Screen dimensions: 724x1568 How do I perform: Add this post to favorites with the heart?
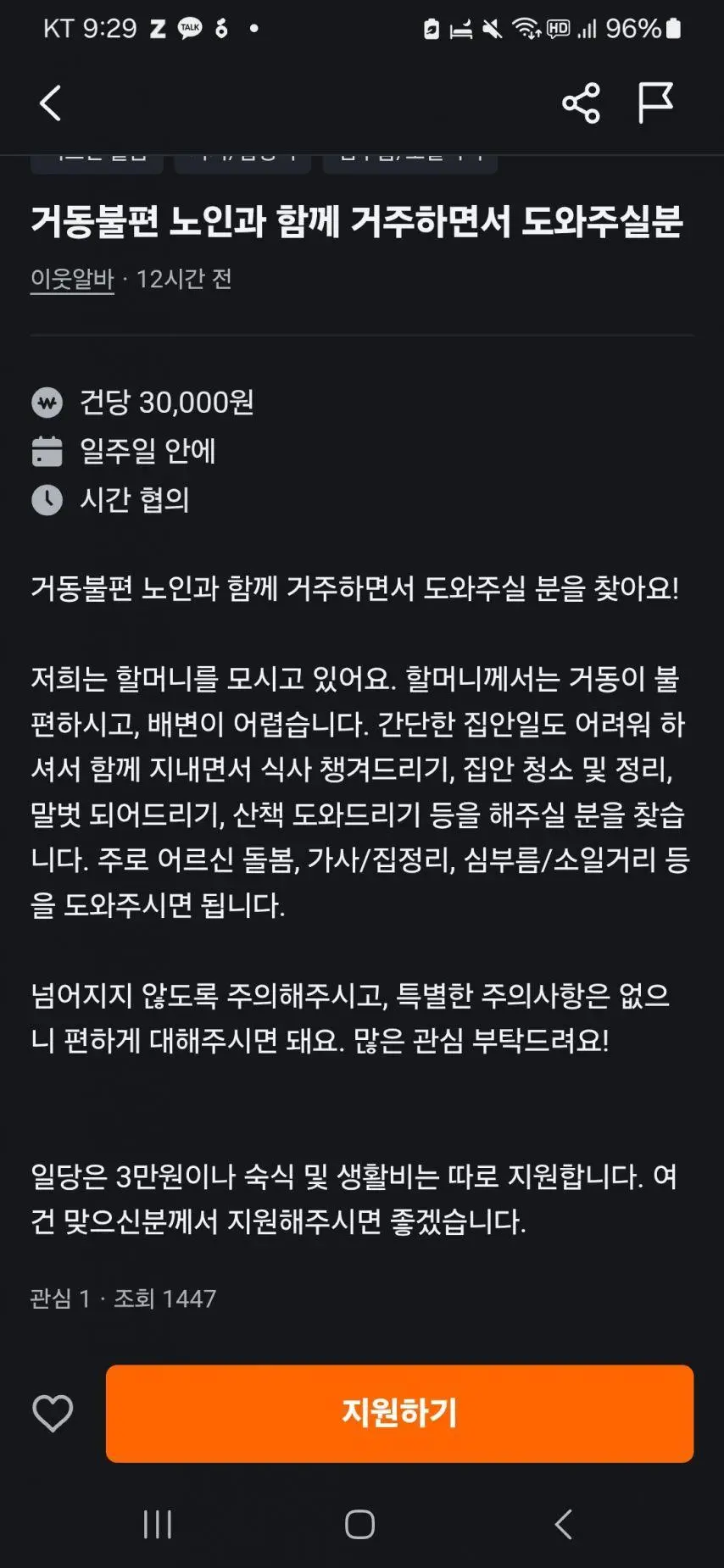(x=53, y=1413)
